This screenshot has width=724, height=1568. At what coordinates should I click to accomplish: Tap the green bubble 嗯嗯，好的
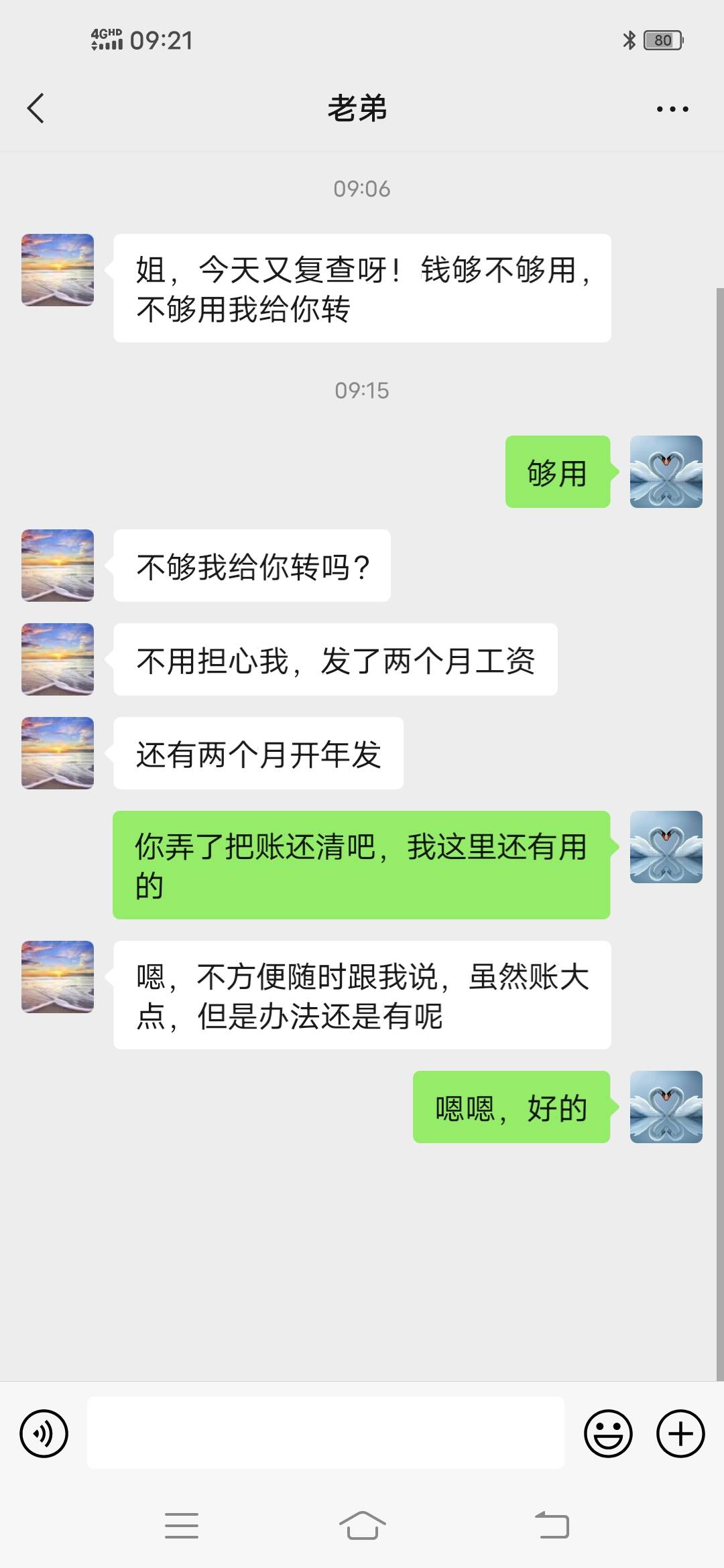pyautogui.click(x=512, y=1108)
